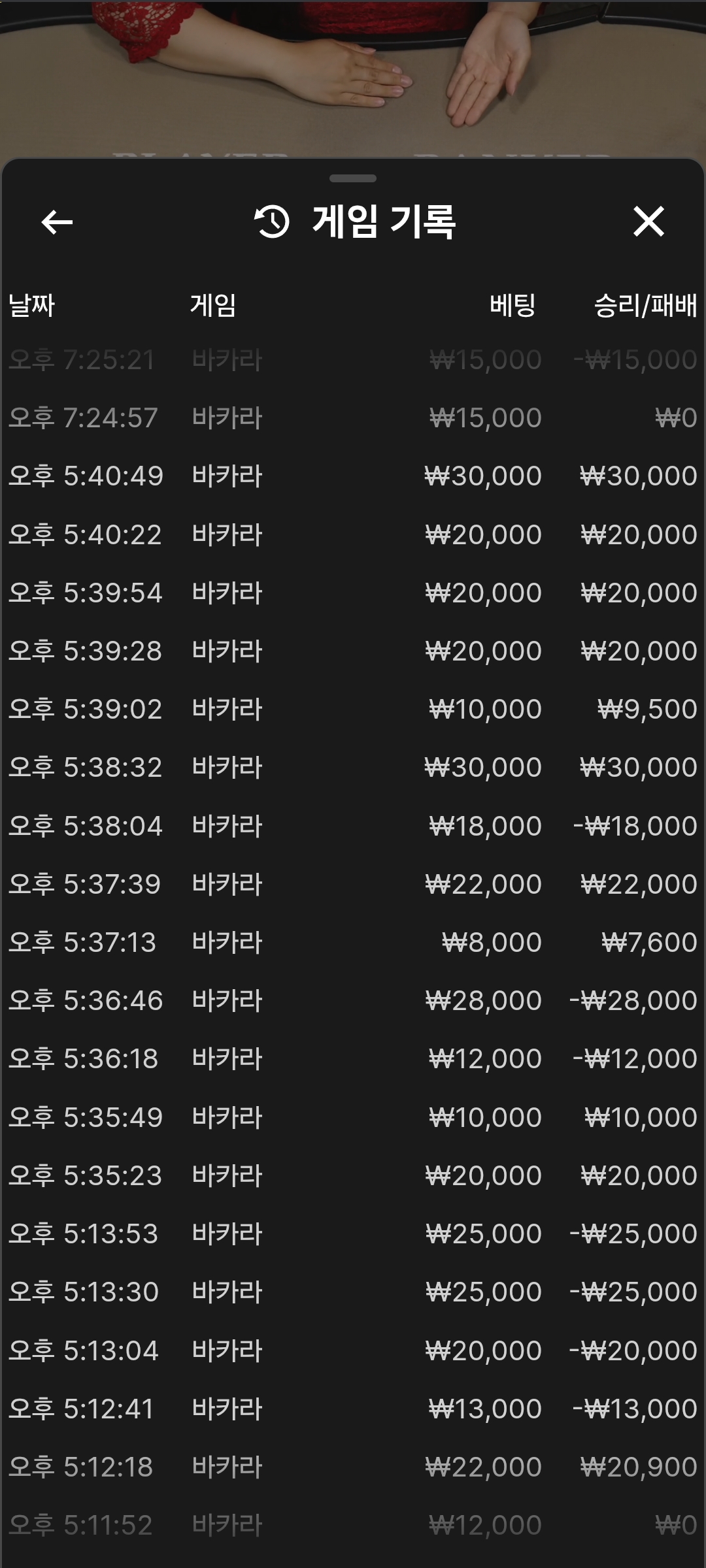Open the 오후 5:36:46 game entry
This screenshot has height=1568, width=706.
pos(353,1001)
